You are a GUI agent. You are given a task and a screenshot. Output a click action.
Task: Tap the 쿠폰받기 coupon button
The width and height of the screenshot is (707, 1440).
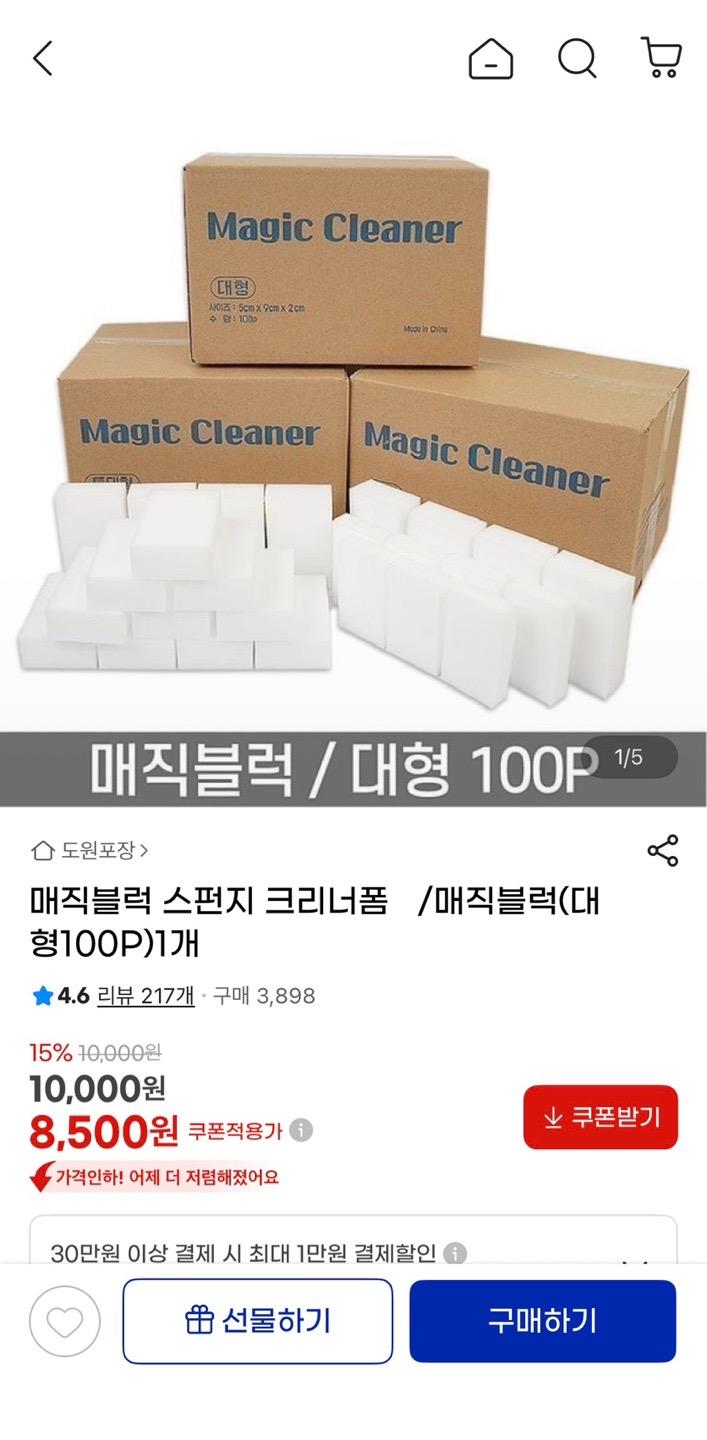tap(600, 1118)
